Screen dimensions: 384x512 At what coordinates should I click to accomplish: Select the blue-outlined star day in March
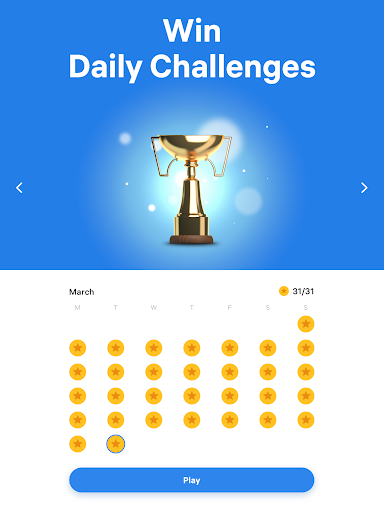coord(116,444)
